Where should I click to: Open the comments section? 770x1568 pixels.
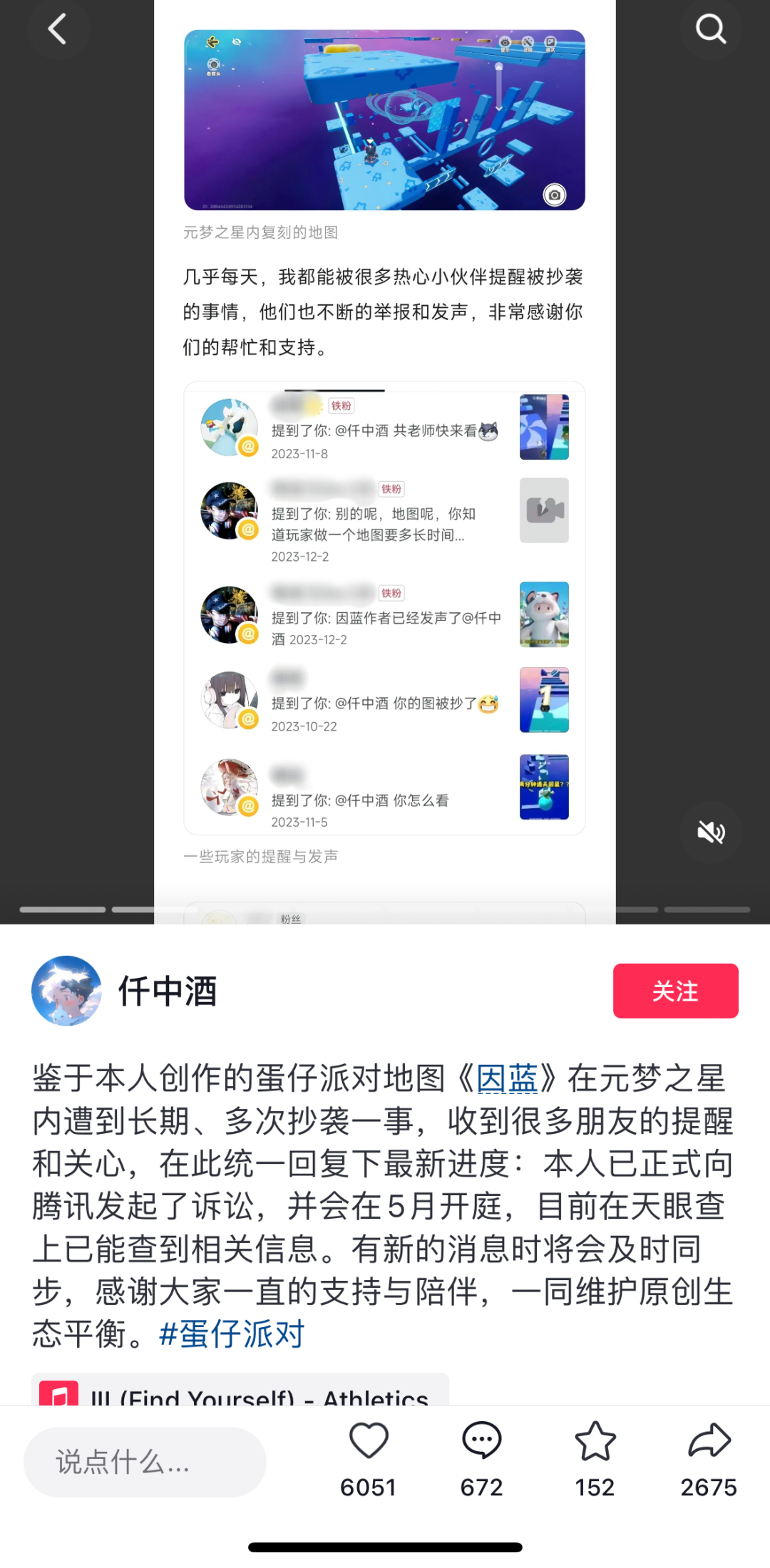(x=482, y=1441)
